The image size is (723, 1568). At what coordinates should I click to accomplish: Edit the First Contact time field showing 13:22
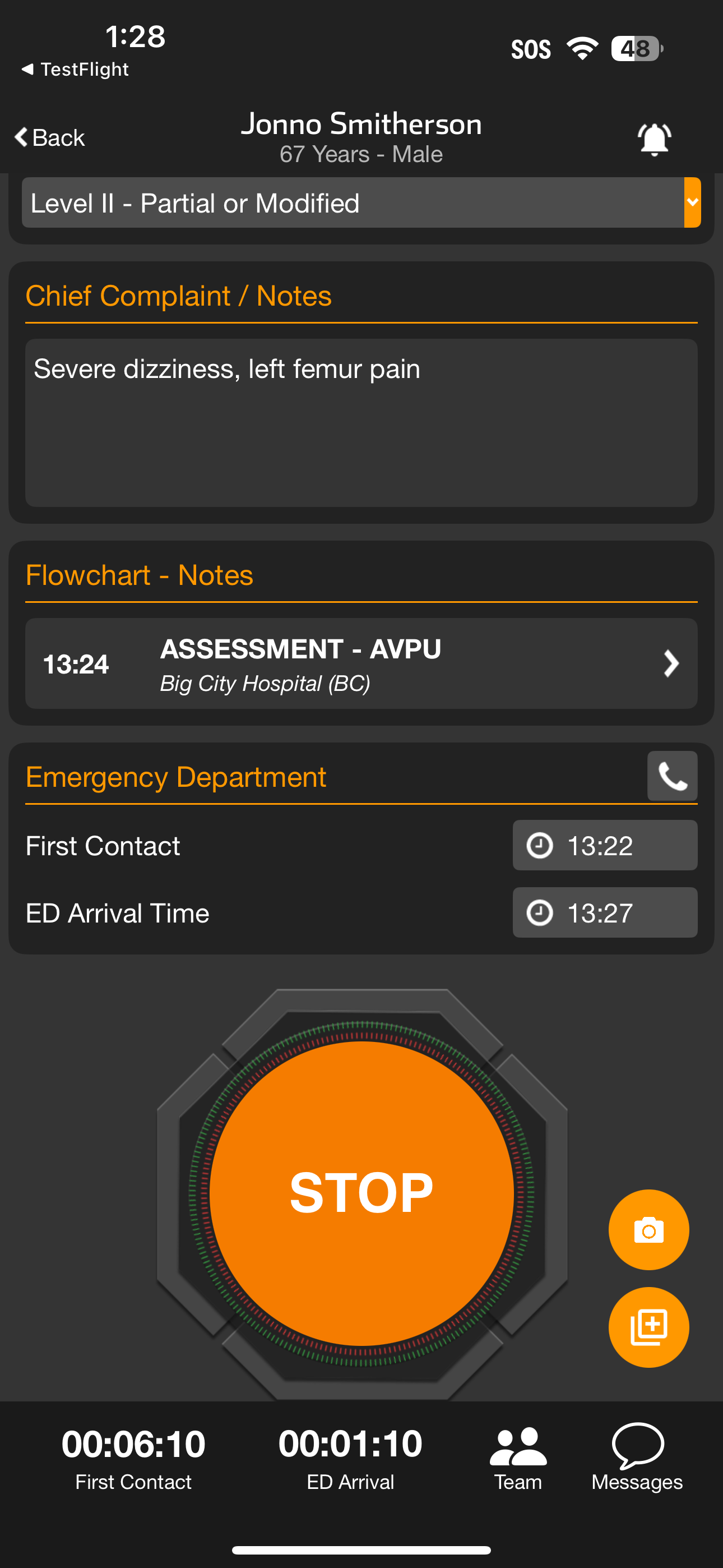pos(604,846)
